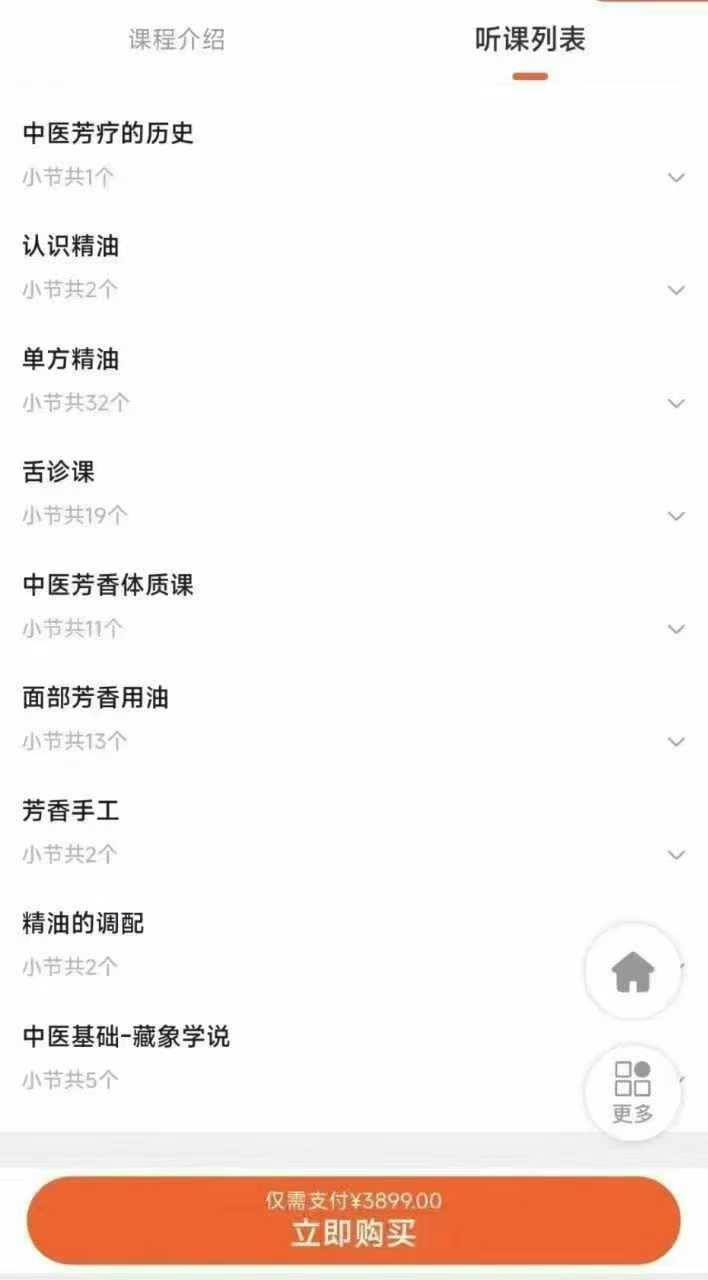Viewport: 708px width, 1280px height.
Task: Select the 听课列表 tab
Action: [529, 40]
